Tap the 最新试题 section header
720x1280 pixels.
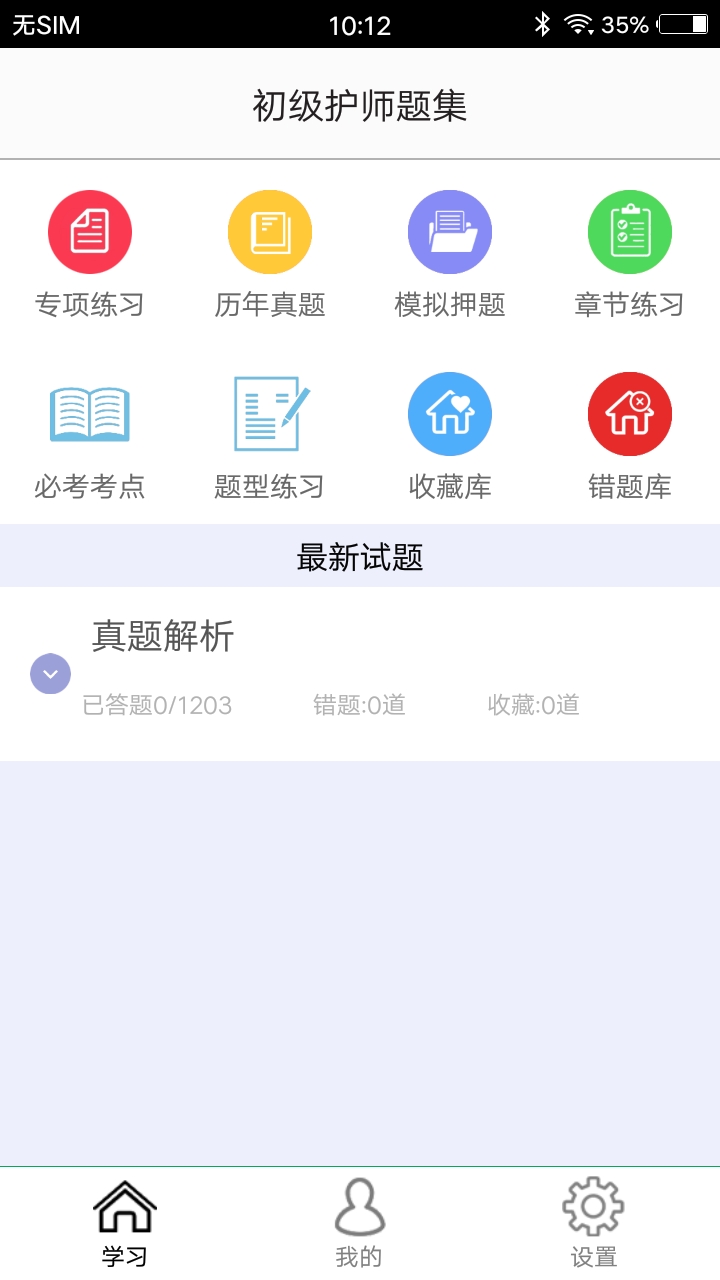coord(360,557)
